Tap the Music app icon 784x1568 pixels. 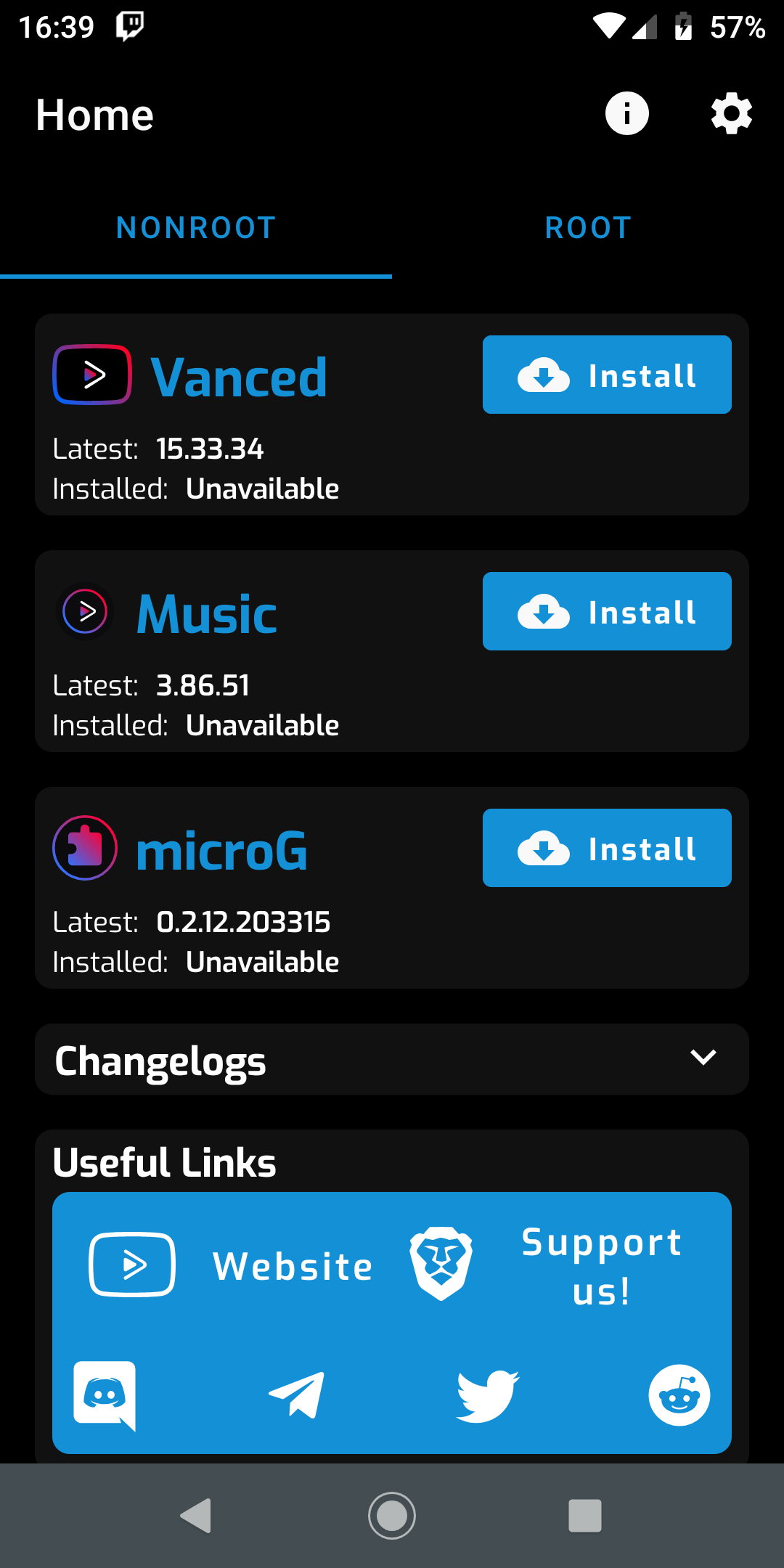coord(85,612)
